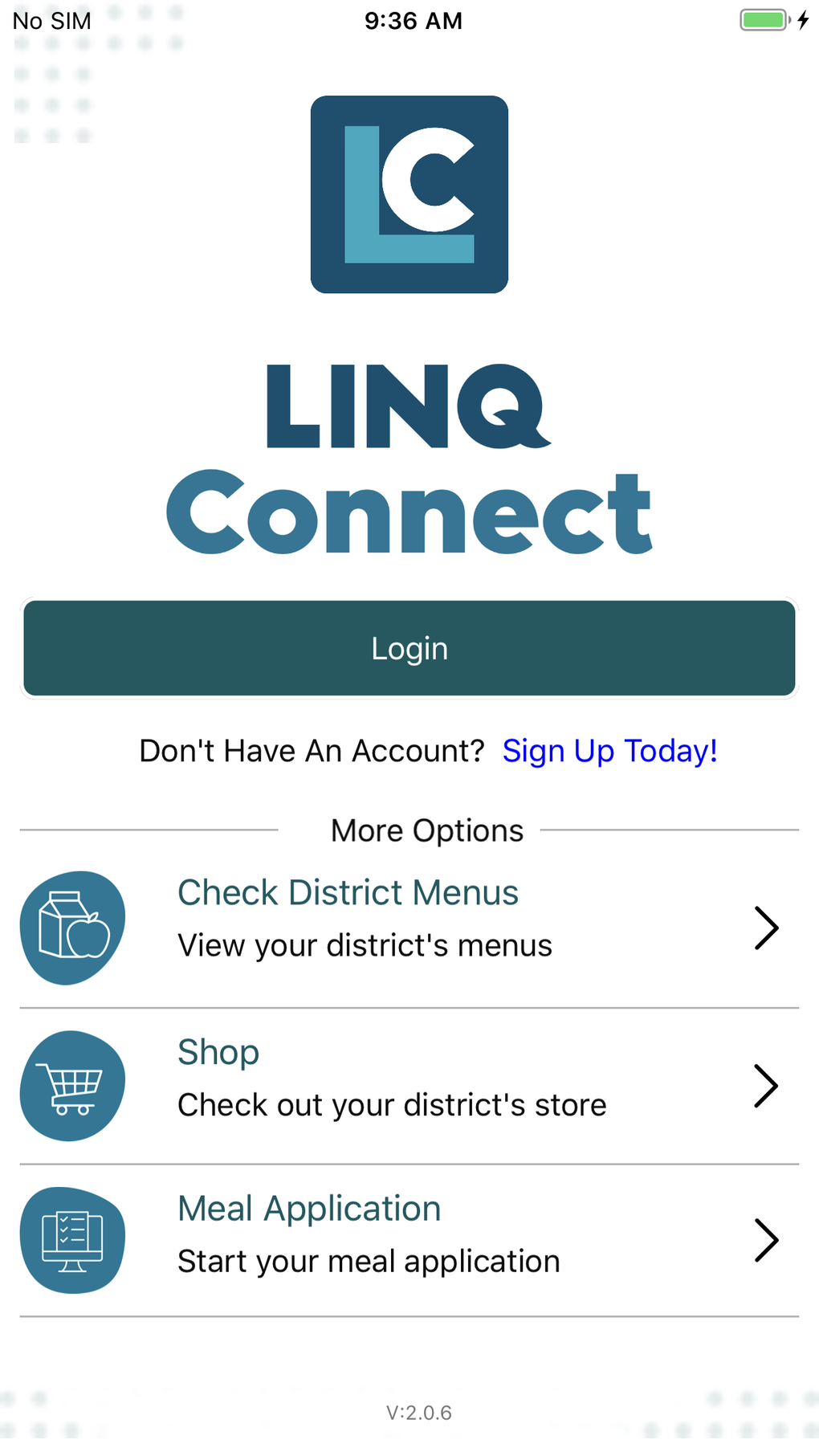
Task: Select the Check District Menus option
Action: [348, 891]
